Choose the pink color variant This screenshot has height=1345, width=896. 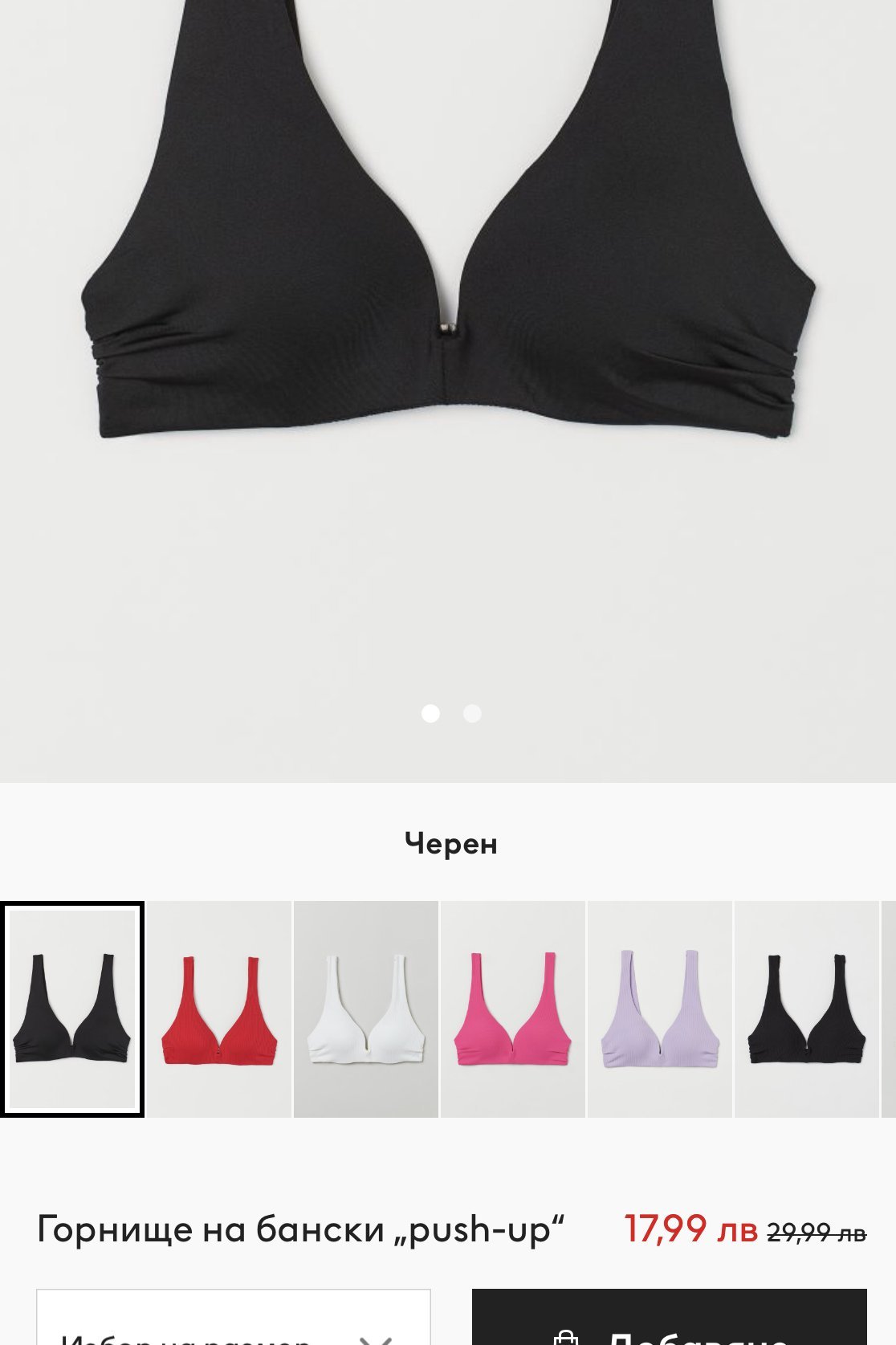click(513, 1009)
